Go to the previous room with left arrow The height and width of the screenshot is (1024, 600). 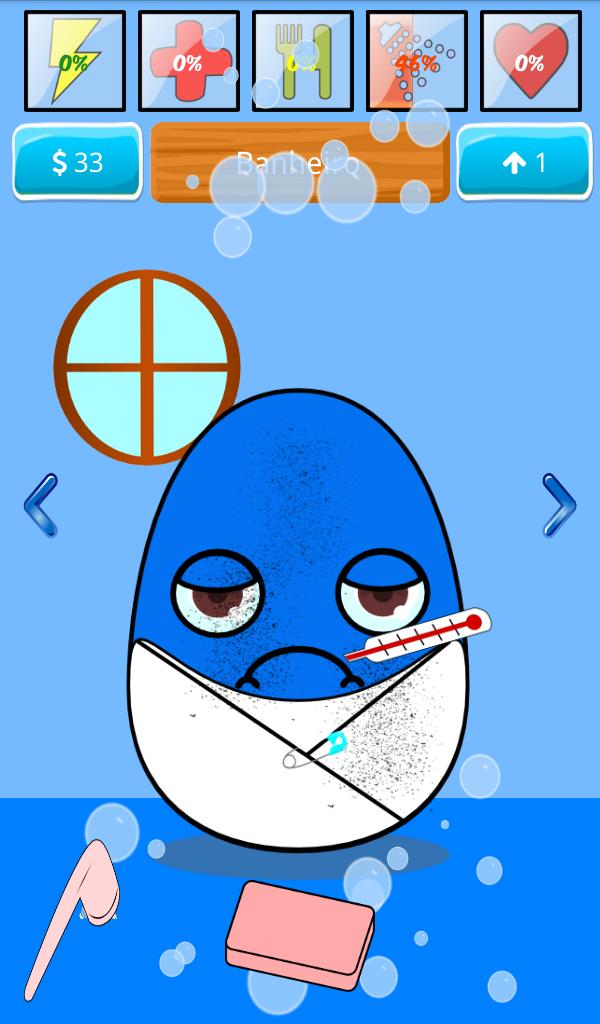[40, 506]
